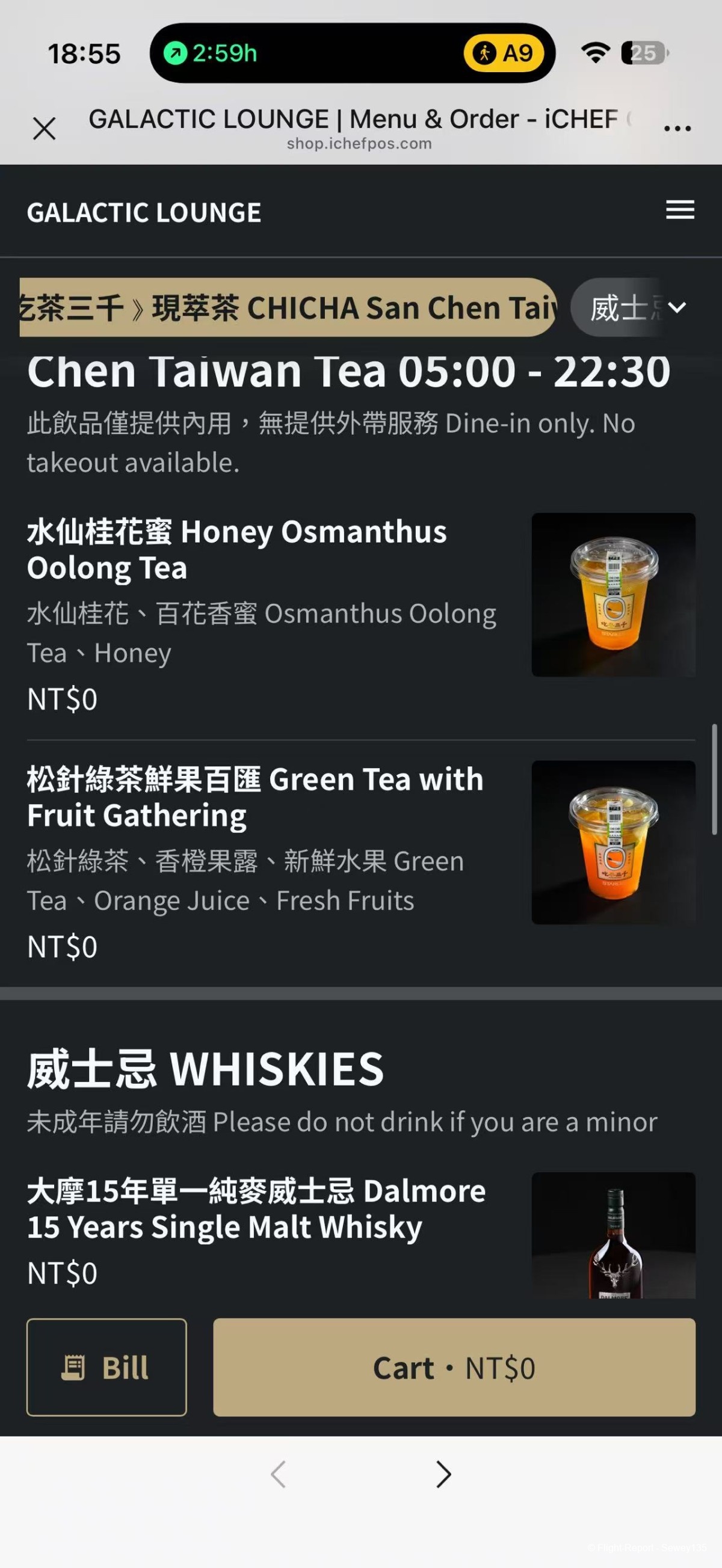
Task: Select the CHICHA San Chen Taiwan Tea category tab
Action: tap(288, 307)
